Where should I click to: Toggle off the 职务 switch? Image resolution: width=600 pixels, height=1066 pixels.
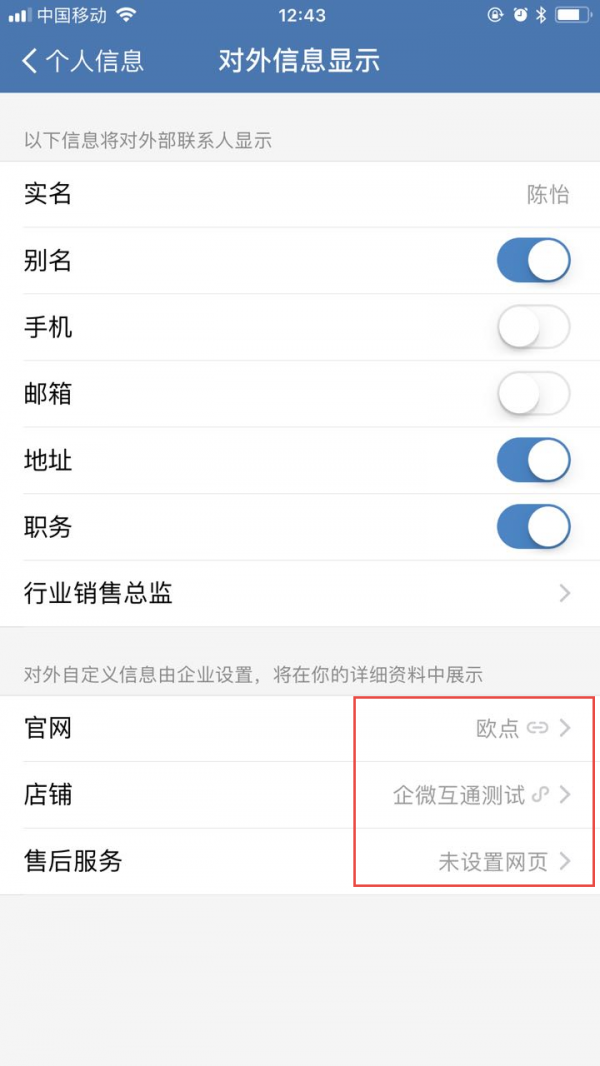click(533, 527)
